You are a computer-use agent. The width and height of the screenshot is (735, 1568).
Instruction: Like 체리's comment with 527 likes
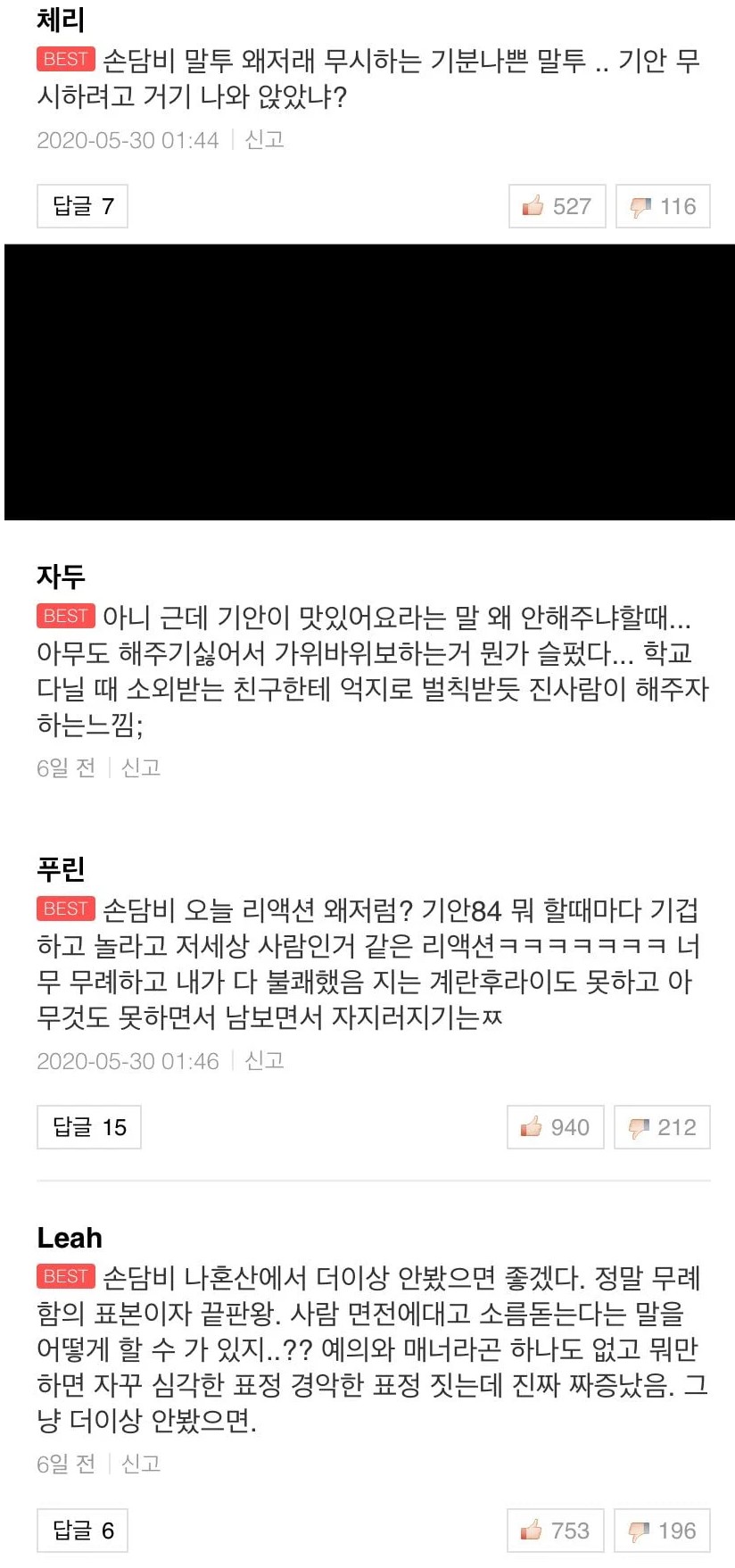point(557,206)
